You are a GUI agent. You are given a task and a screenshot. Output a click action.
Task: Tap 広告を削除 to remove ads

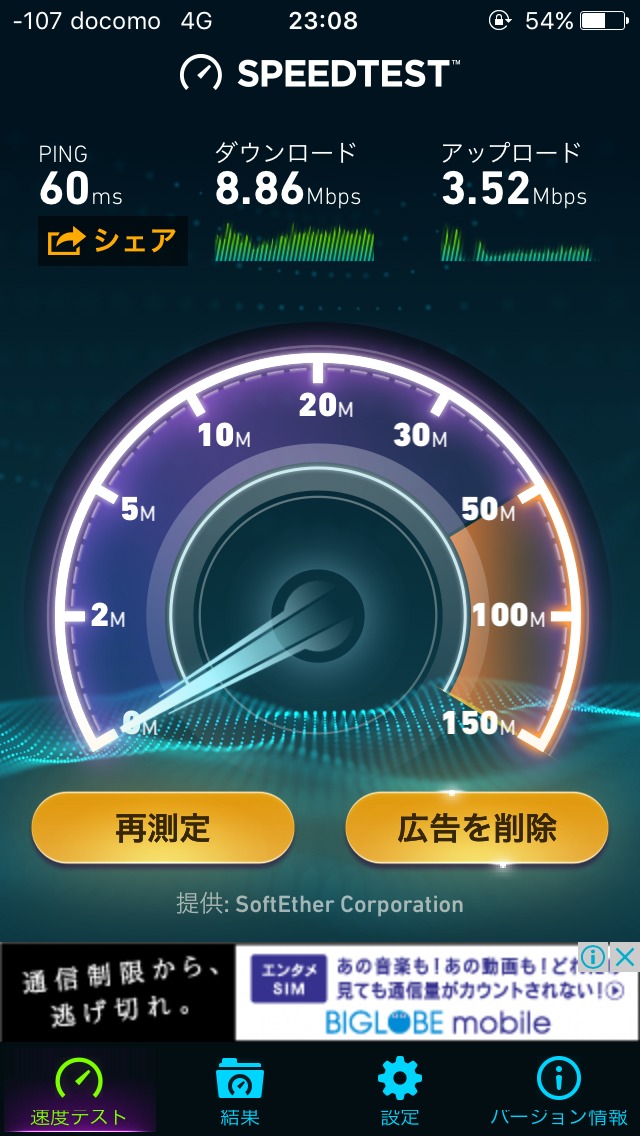[477, 828]
